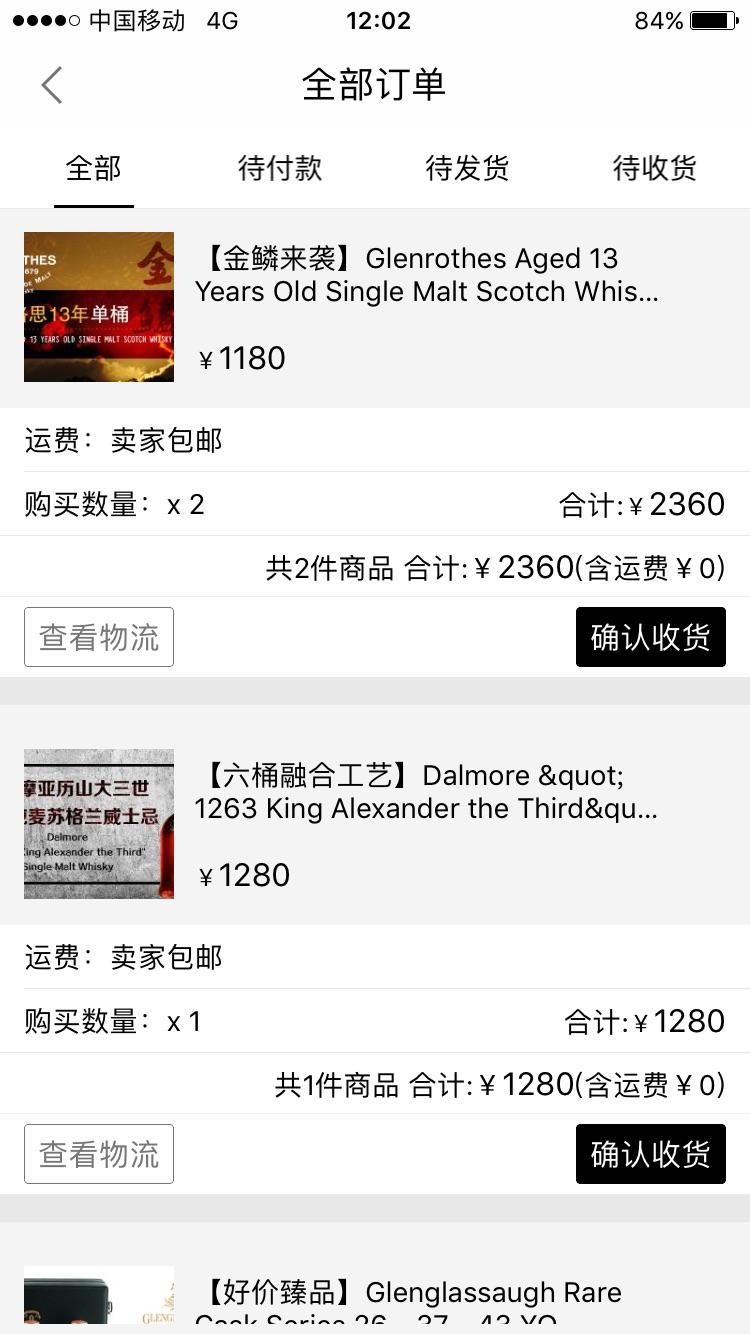This screenshot has height=1334, width=750.
Task: Tap 查看物流 for the Glenrothes order
Action: pyautogui.click(x=98, y=637)
